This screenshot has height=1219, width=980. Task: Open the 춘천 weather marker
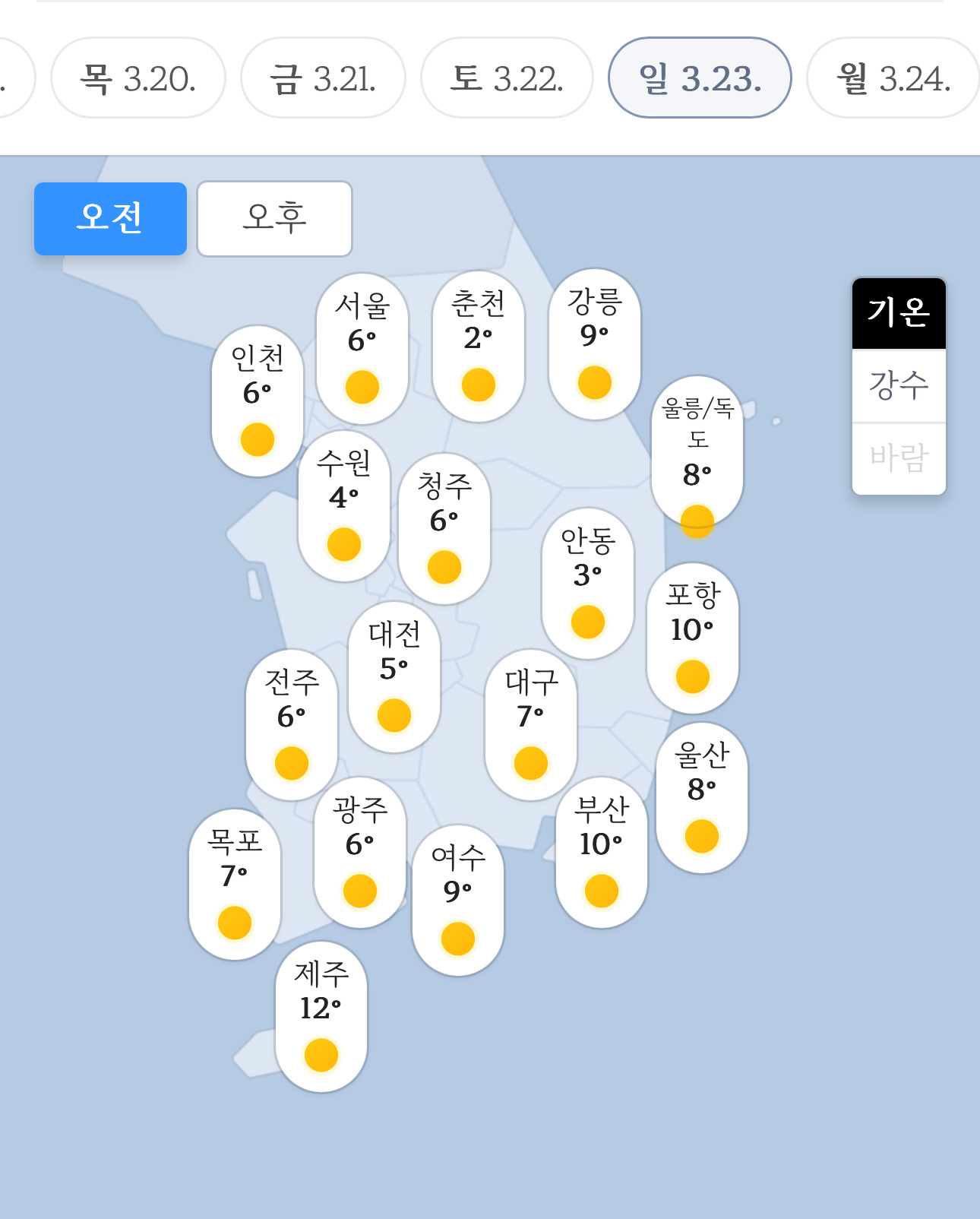tap(479, 346)
